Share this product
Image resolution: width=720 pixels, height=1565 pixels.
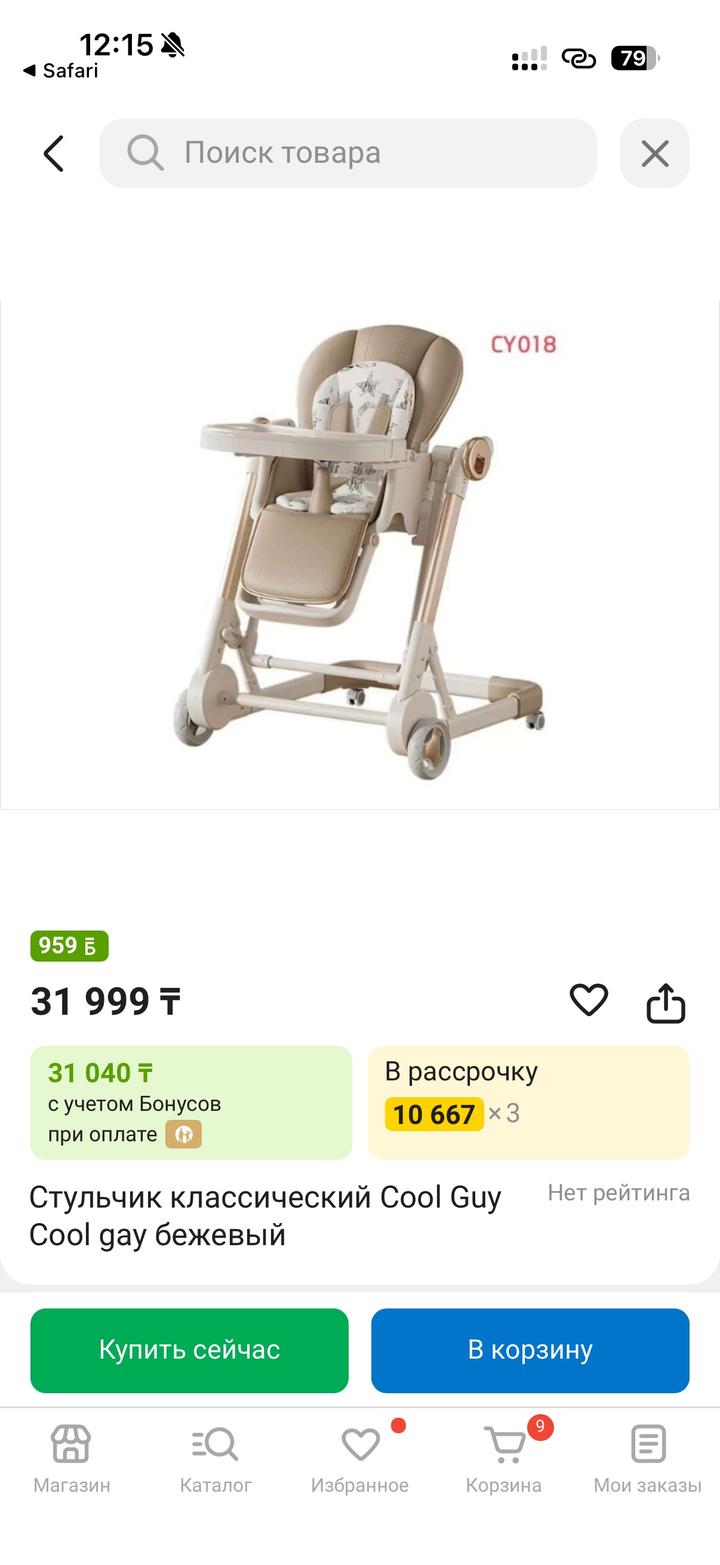coord(665,1002)
